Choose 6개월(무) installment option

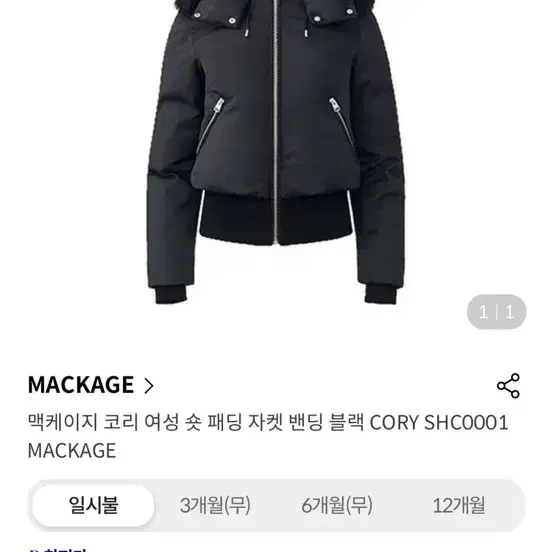click(x=337, y=506)
